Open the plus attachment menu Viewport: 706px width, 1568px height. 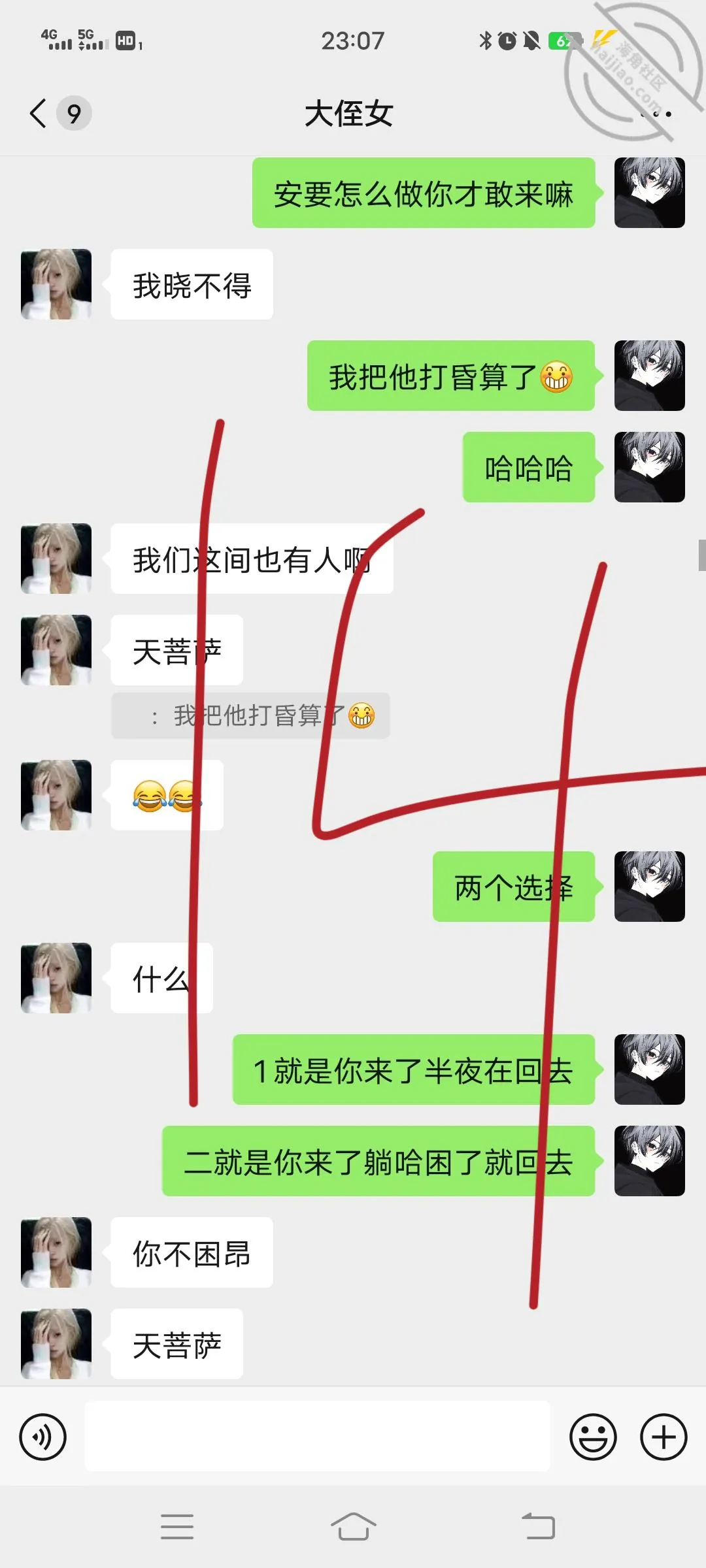[x=664, y=1437]
